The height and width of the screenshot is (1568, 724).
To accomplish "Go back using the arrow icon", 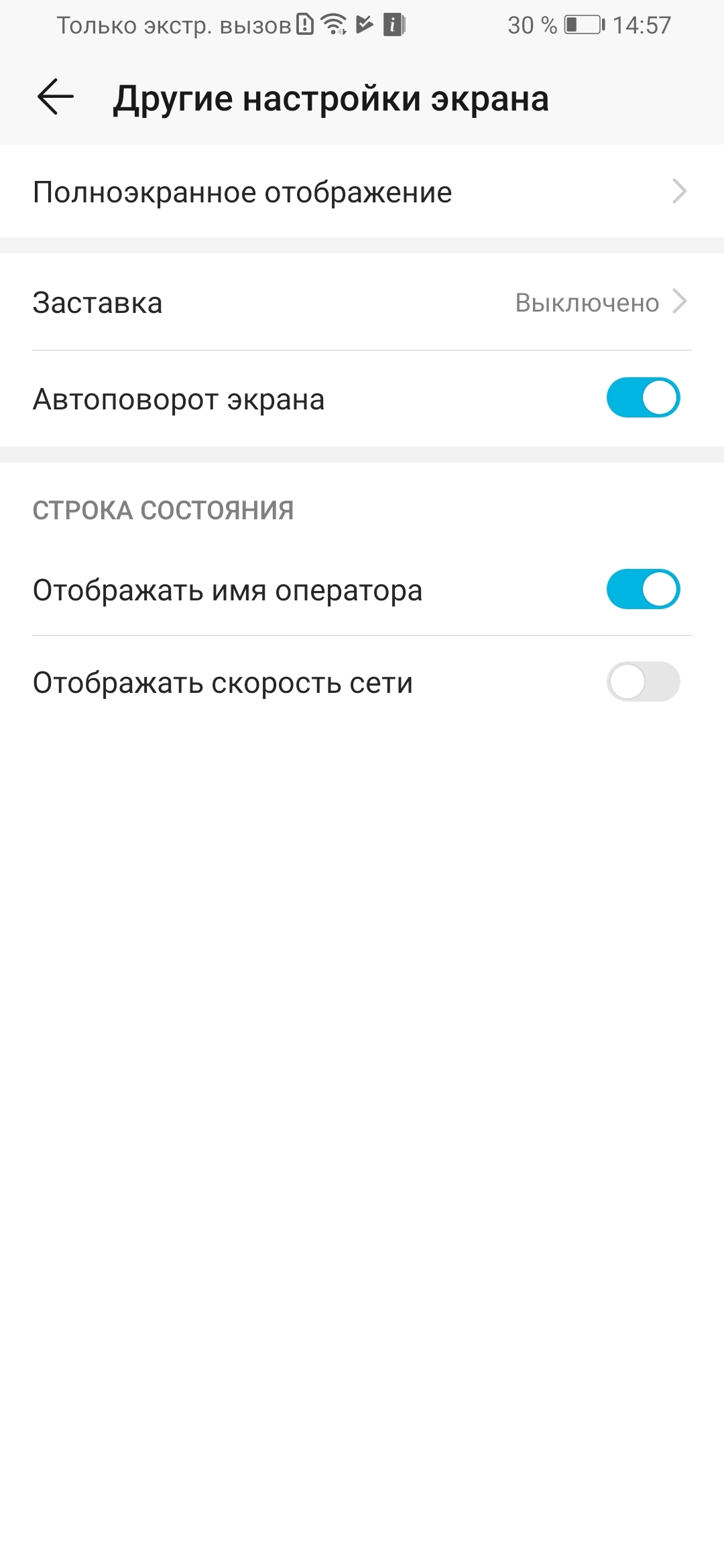I will (55, 97).
